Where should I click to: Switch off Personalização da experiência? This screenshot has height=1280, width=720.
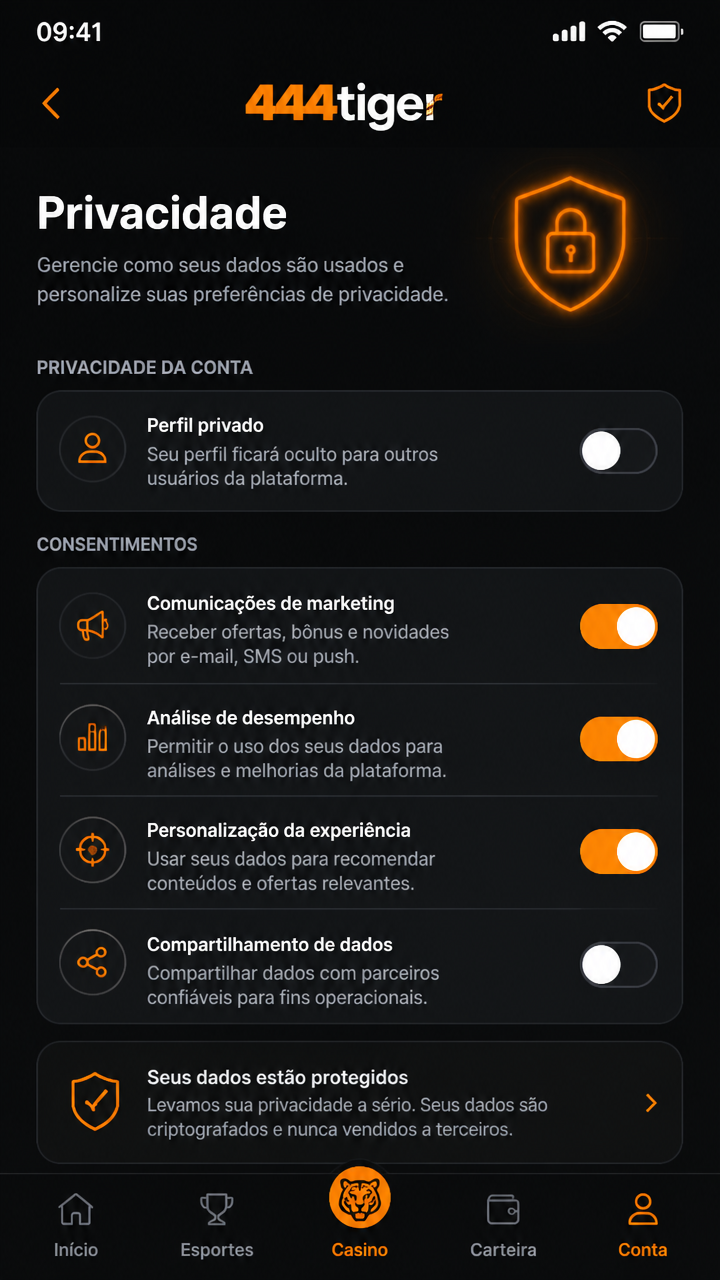[x=618, y=853]
